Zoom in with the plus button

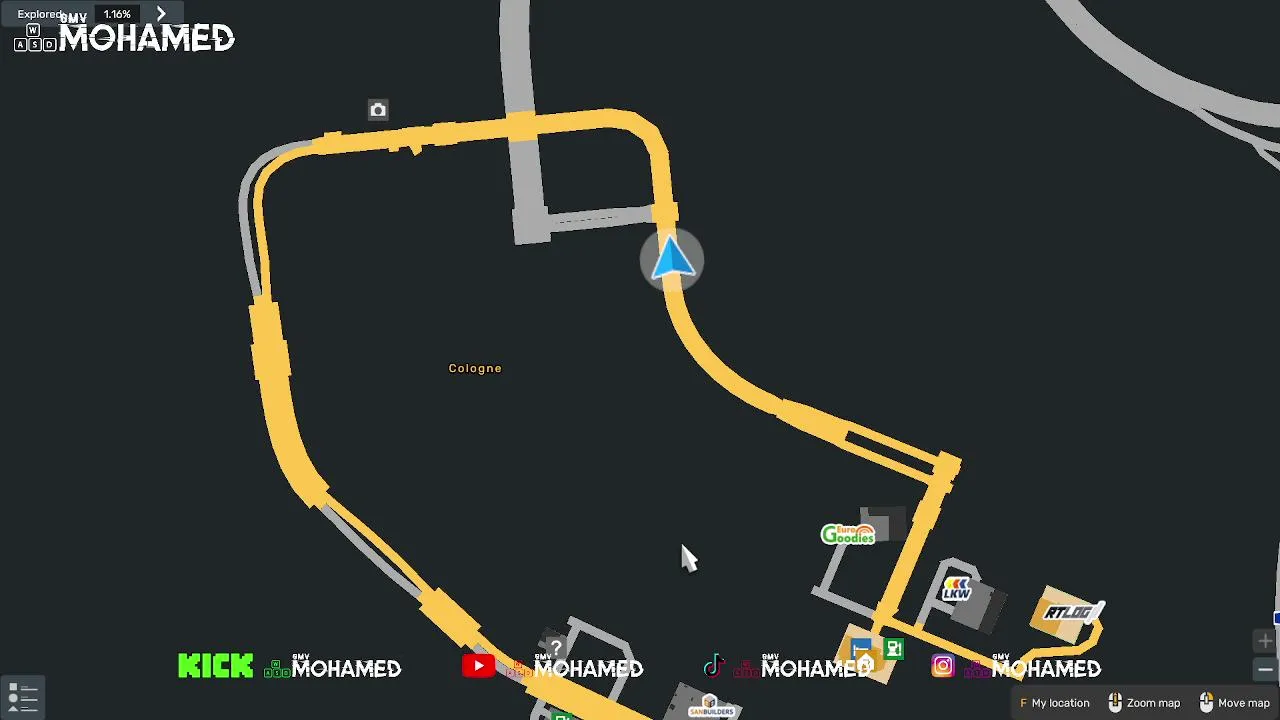coord(1265,641)
